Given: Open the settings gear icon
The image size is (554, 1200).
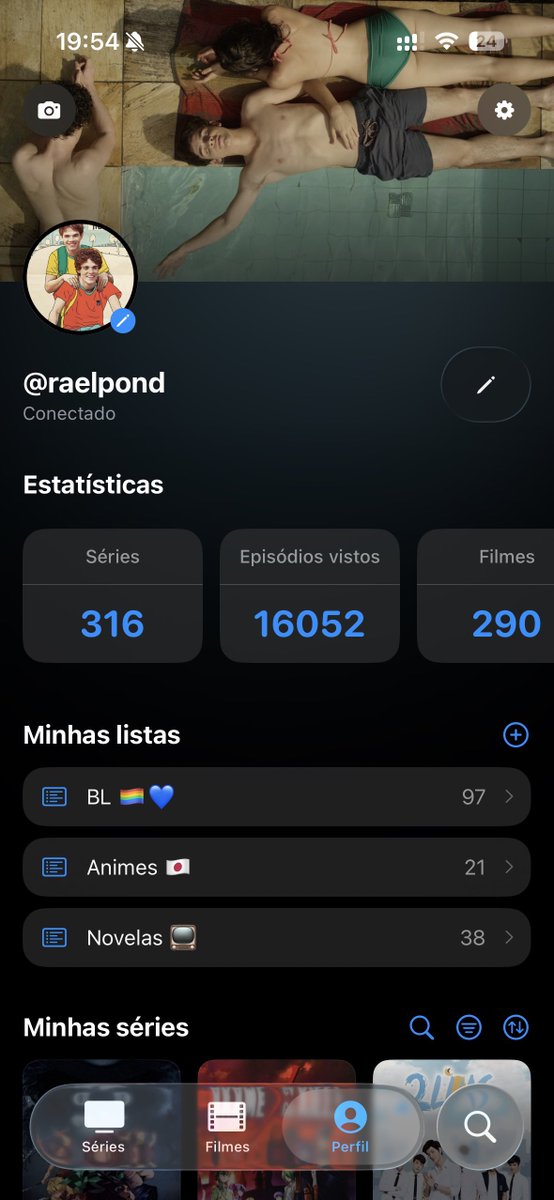Looking at the screenshot, I should tap(504, 110).
